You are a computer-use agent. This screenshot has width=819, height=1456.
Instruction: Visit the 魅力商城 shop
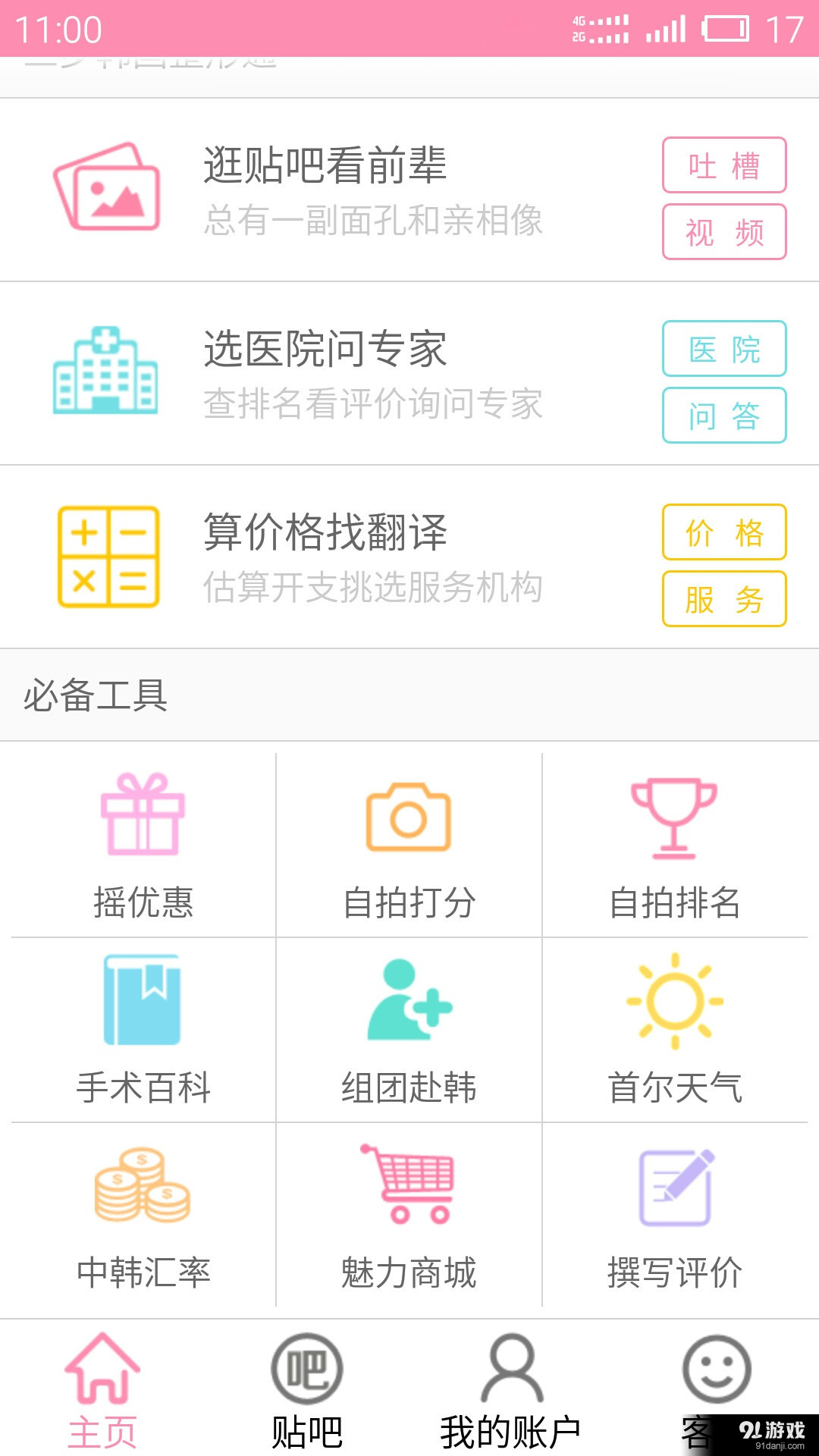click(x=409, y=1215)
